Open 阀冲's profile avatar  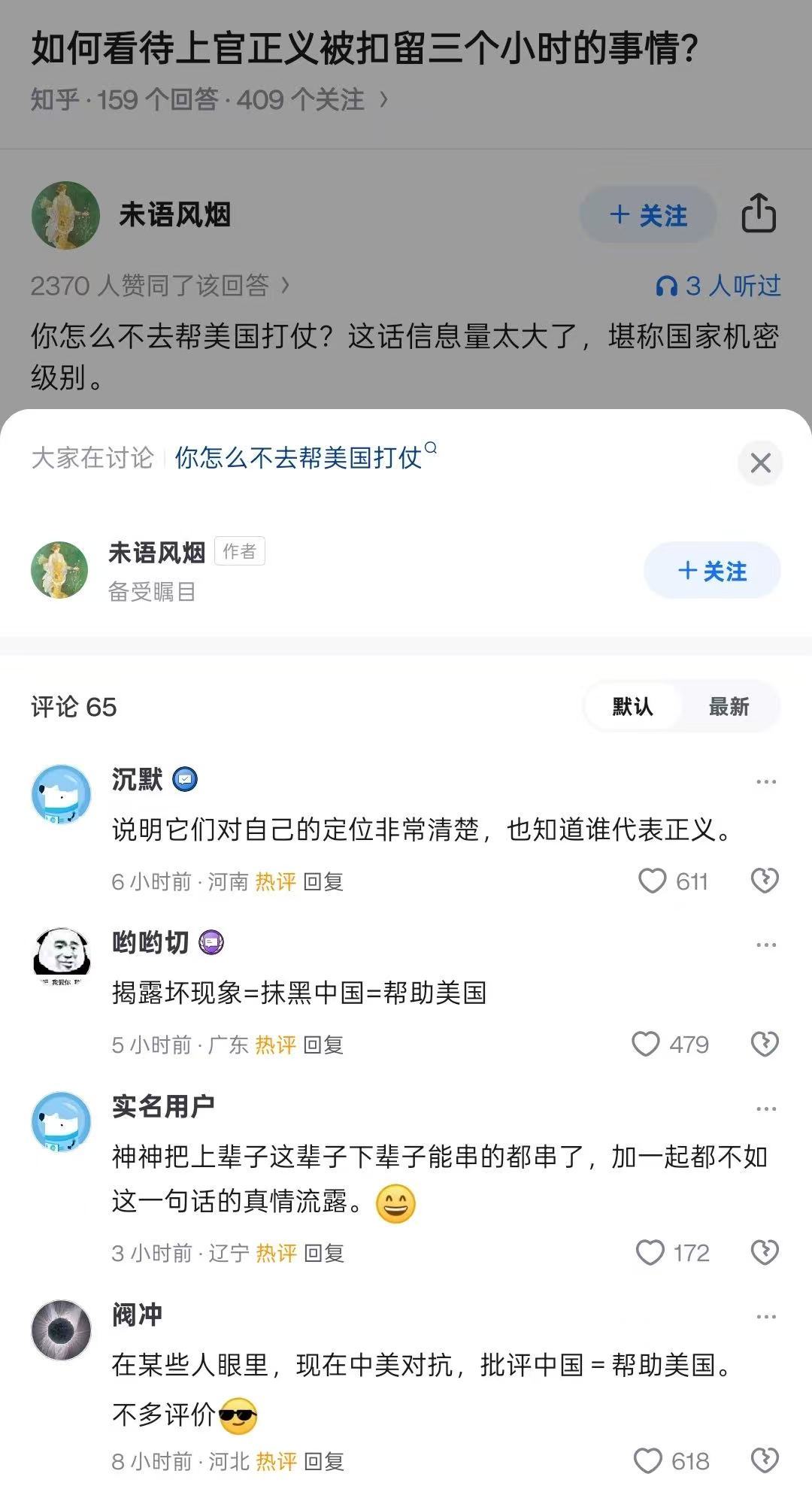tap(61, 1330)
